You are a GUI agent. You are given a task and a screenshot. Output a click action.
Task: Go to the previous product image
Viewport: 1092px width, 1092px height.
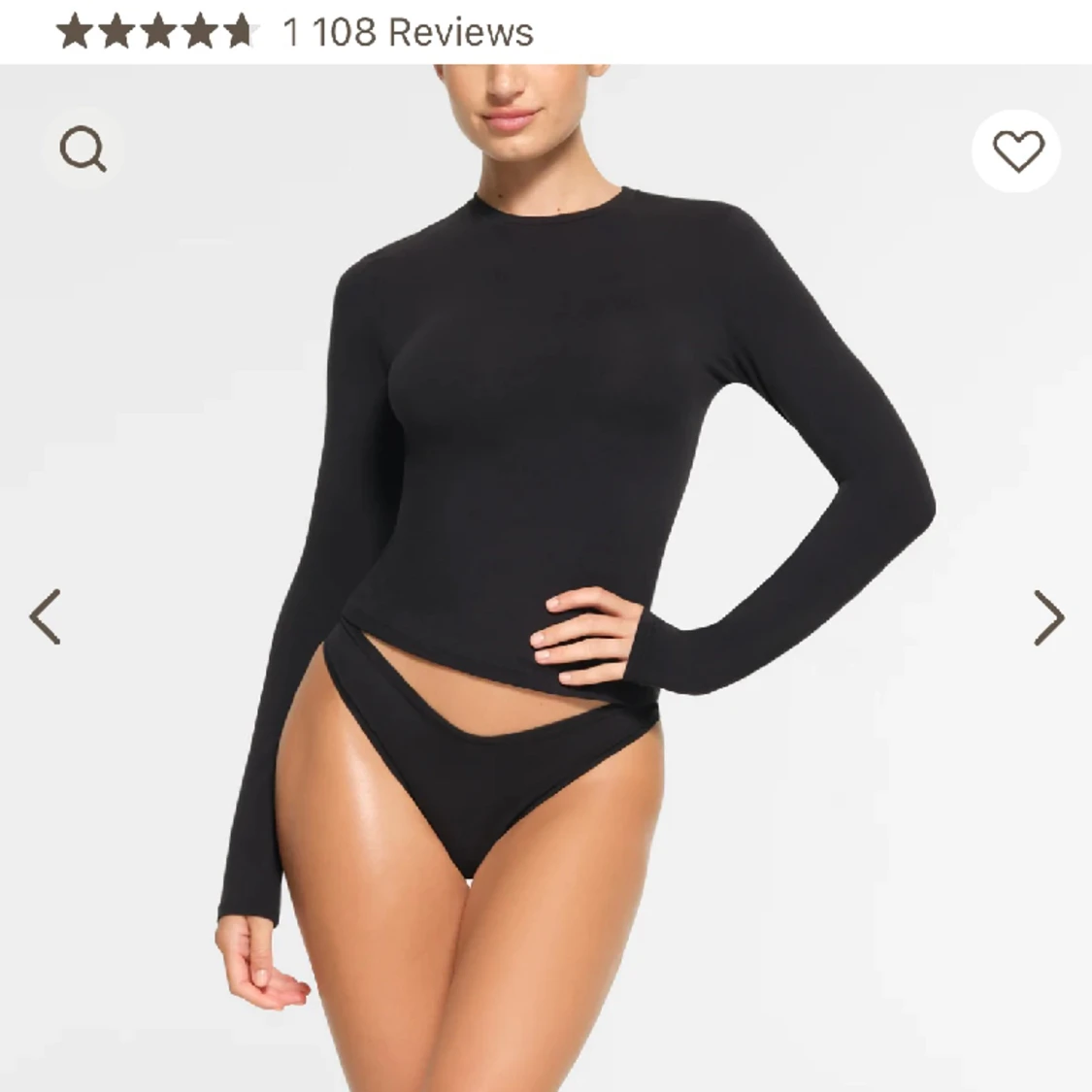[45, 616]
